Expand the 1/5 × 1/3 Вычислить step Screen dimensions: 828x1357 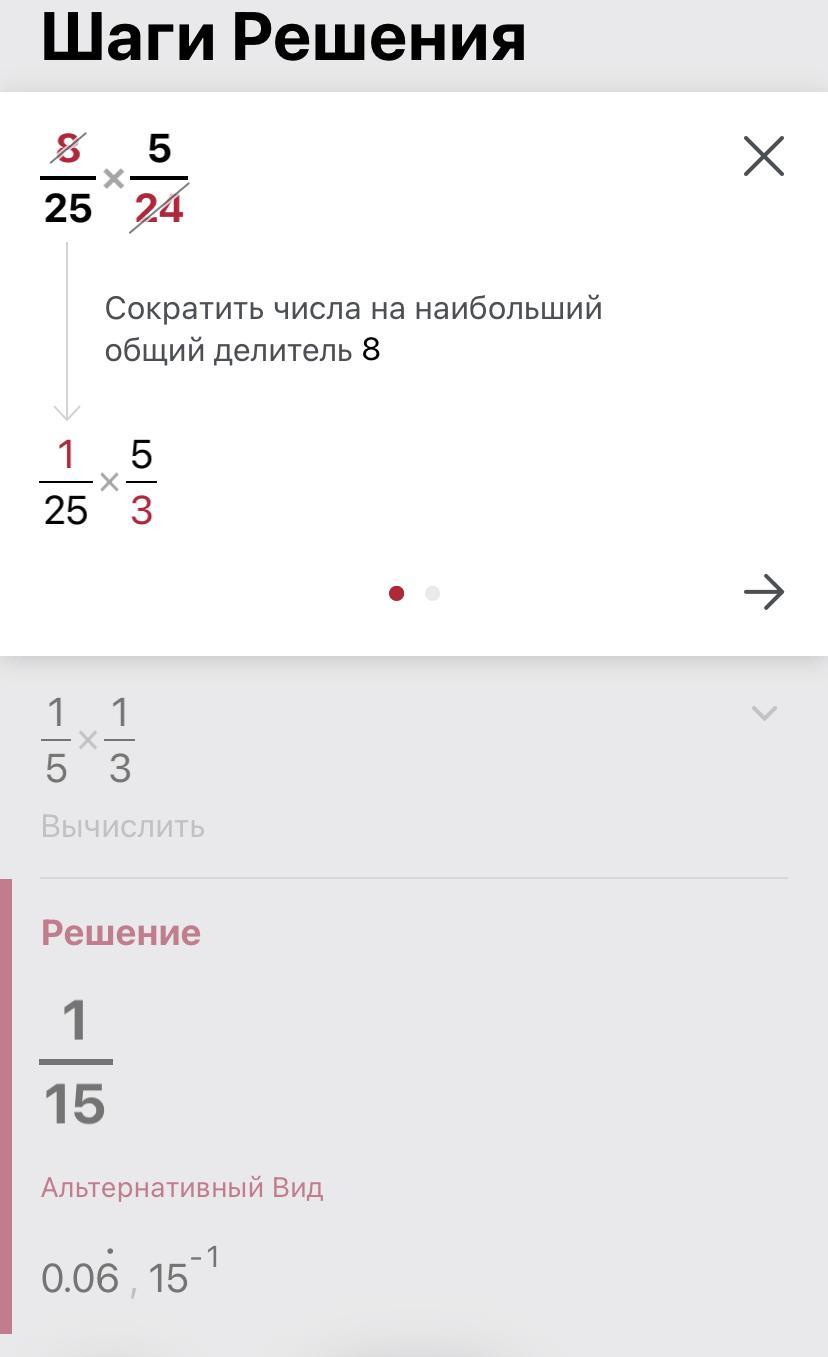coord(764,713)
